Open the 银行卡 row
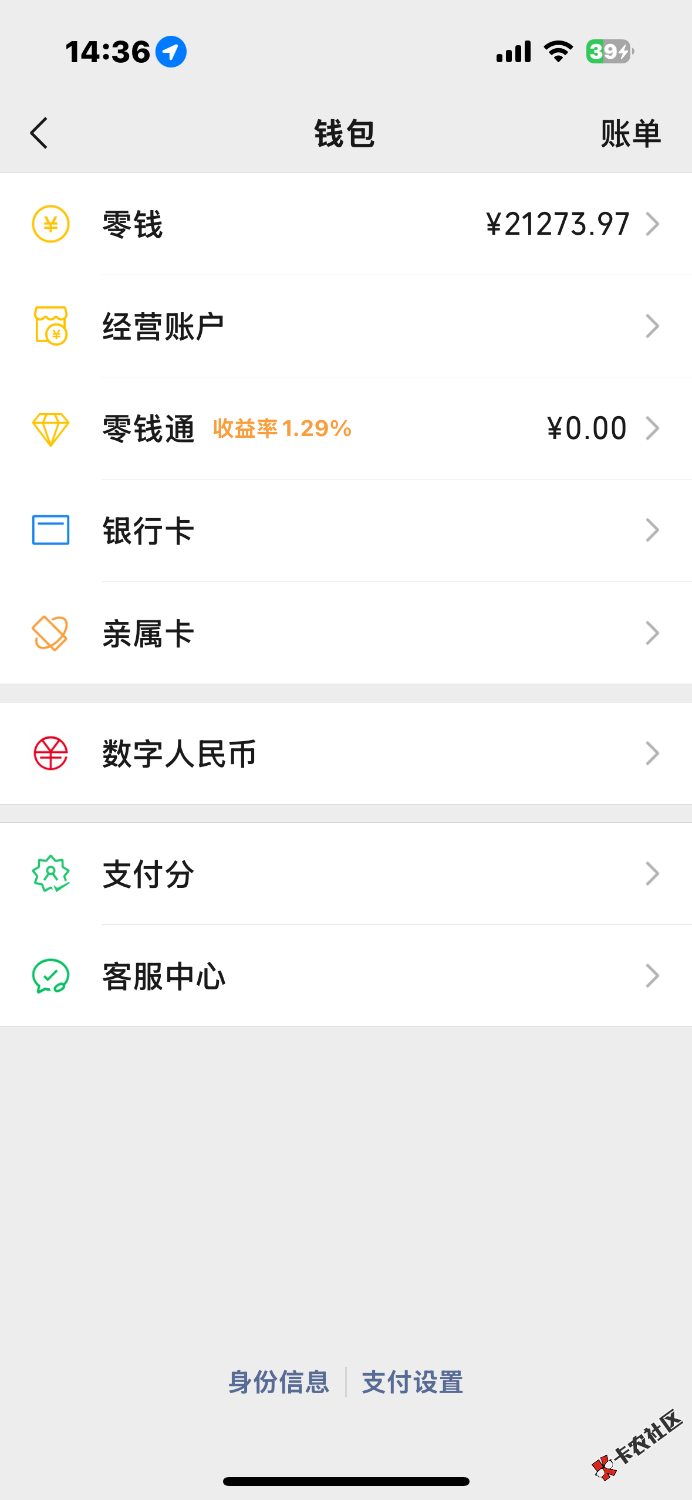This screenshot has width=692, height=1500. coord(346,530)
